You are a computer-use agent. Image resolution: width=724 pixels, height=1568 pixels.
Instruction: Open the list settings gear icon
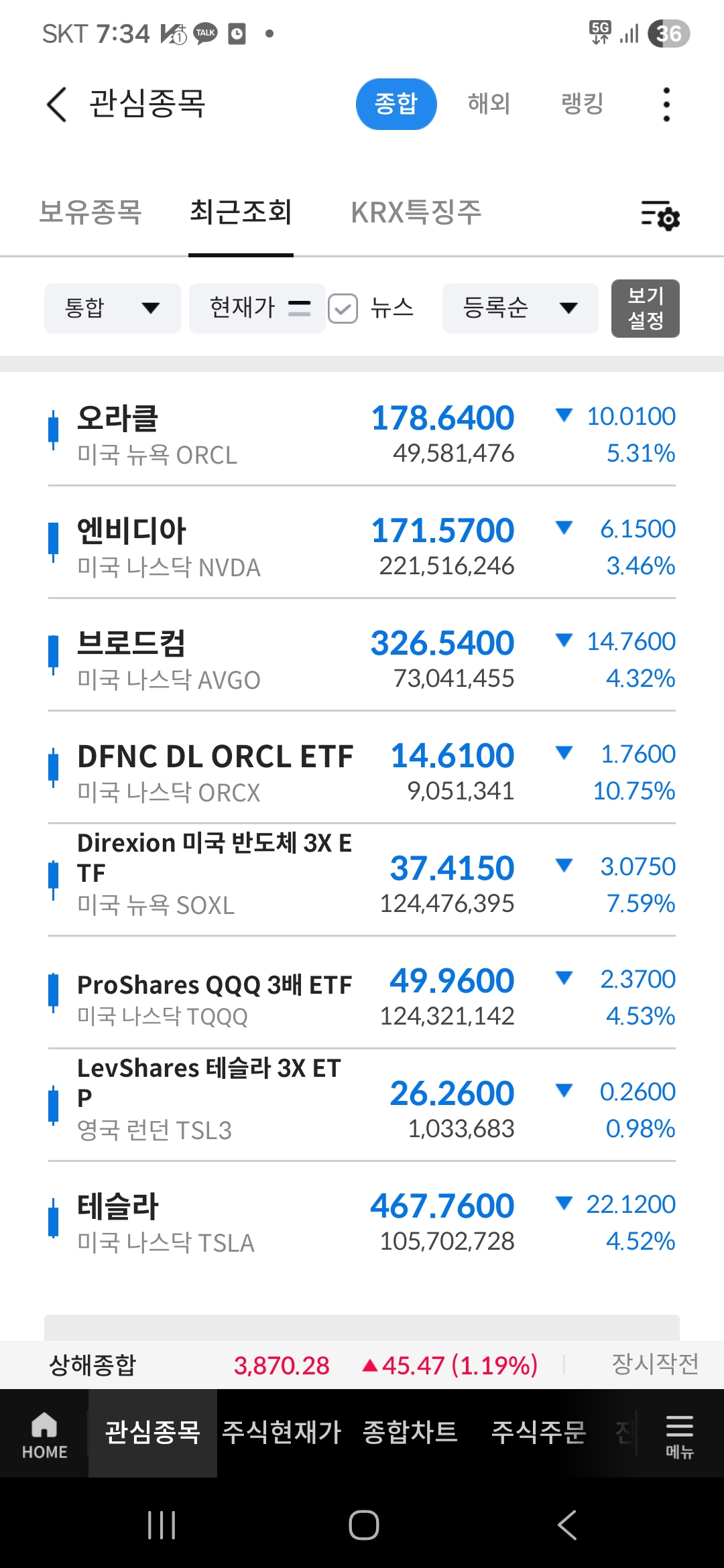pyautogui.click(x=660, y=215)
